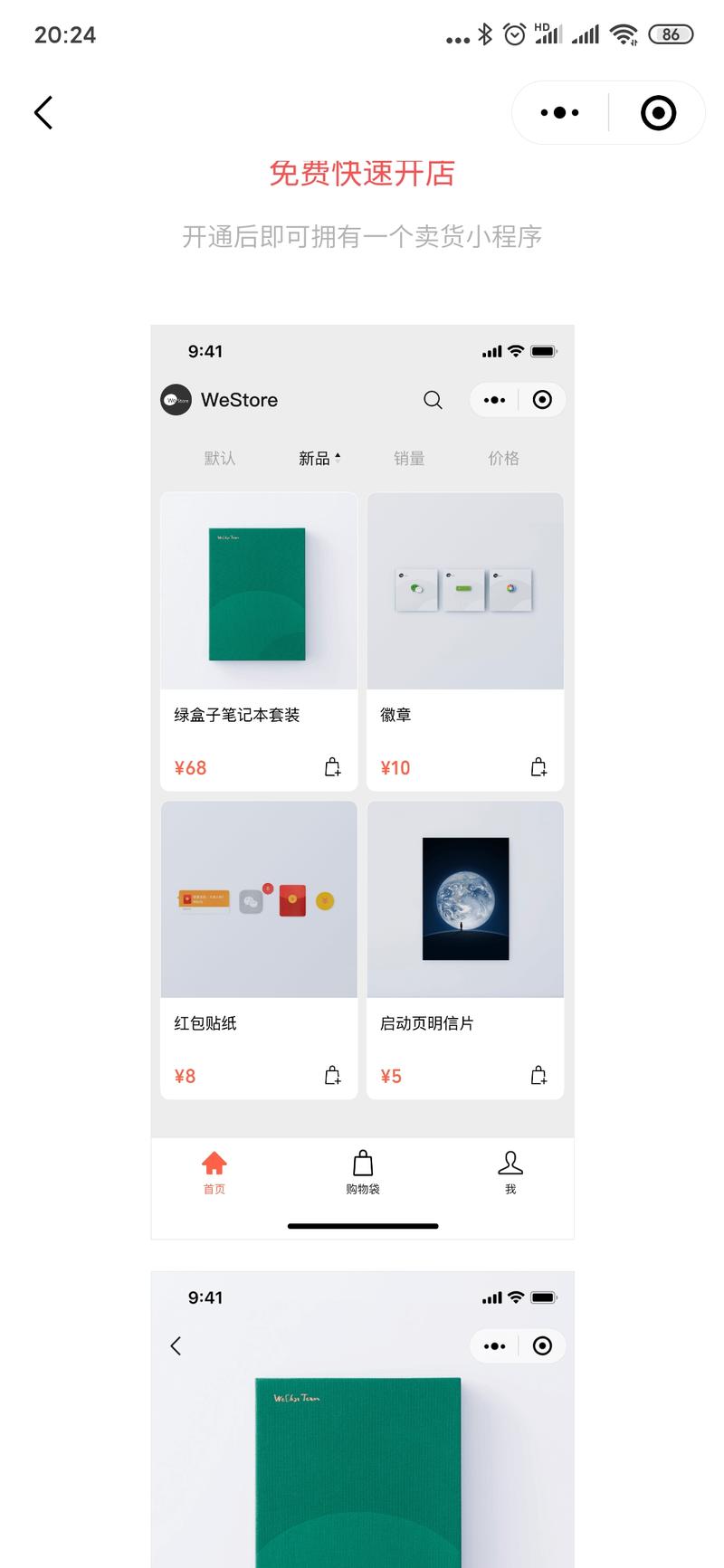
Task: Tap the back chevron in the product preview
Action: click(x=176, y=1345)
